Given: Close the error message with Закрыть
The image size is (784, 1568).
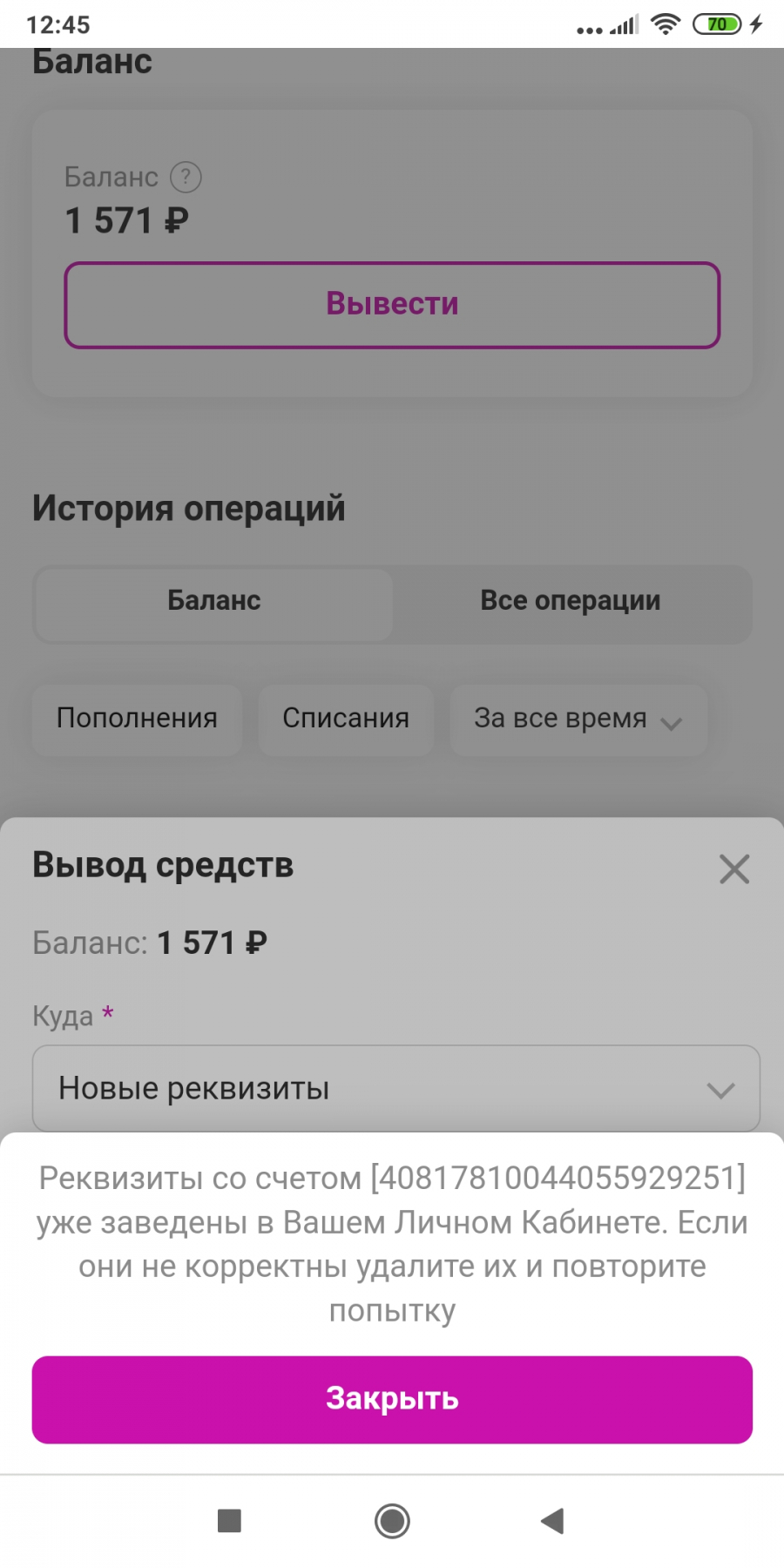Looking at the screenshot, I should tap(392, 1399).
